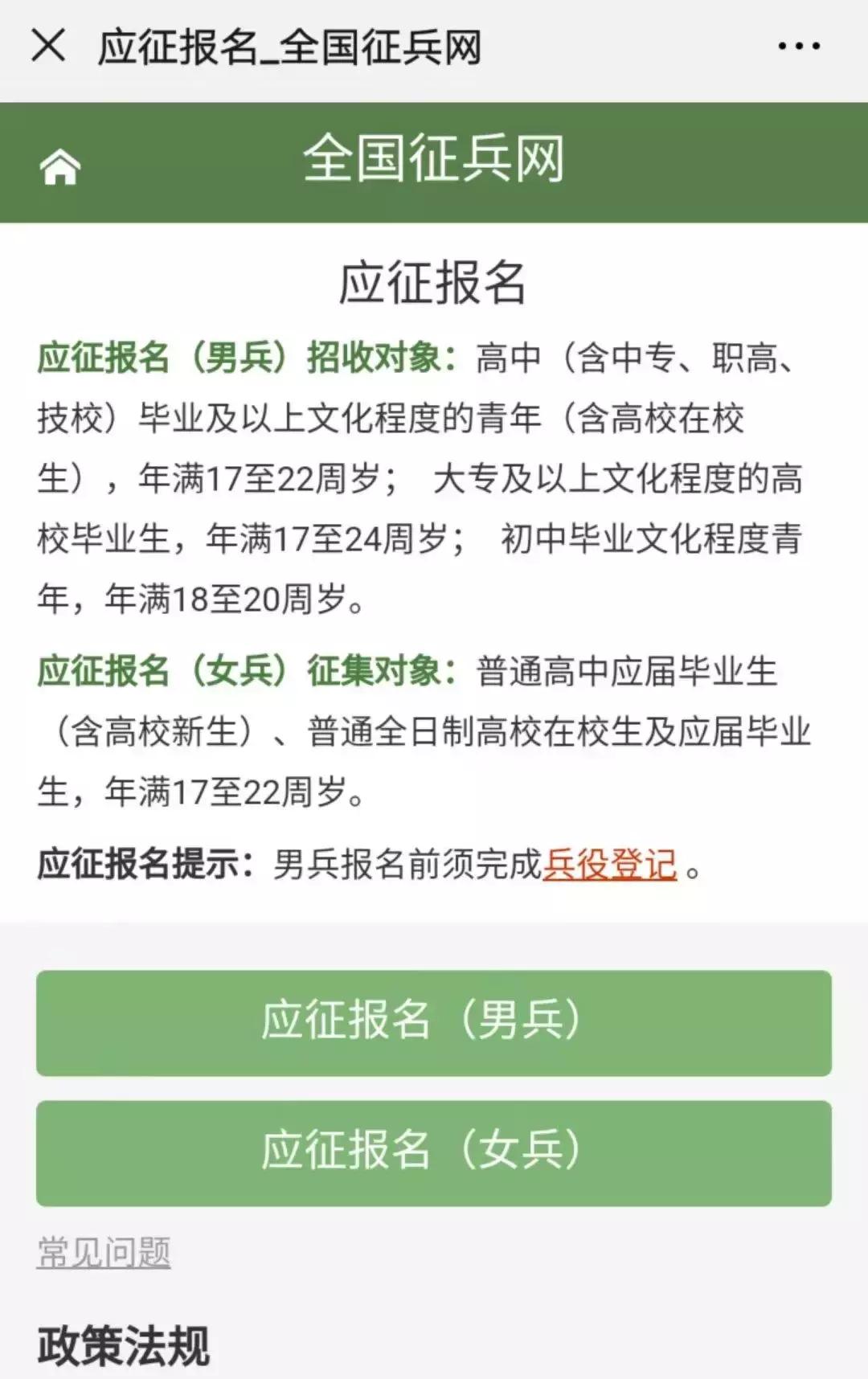Tap the page title 应征报名_全国征兵网
Viewport: 868px width, 1379px height.
pyautogui.click(x=289, y=46)
